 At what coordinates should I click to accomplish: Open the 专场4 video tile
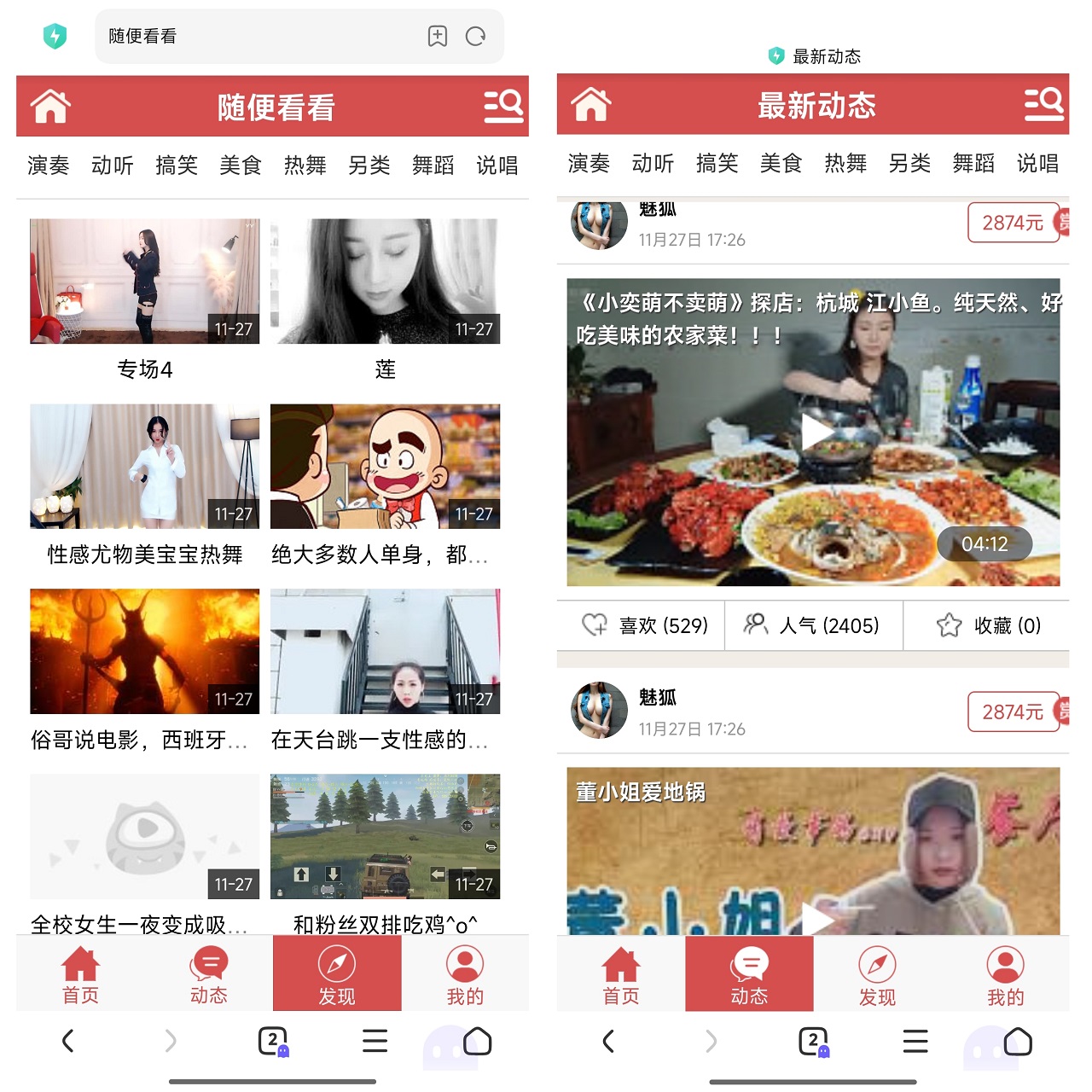point(144,282)
